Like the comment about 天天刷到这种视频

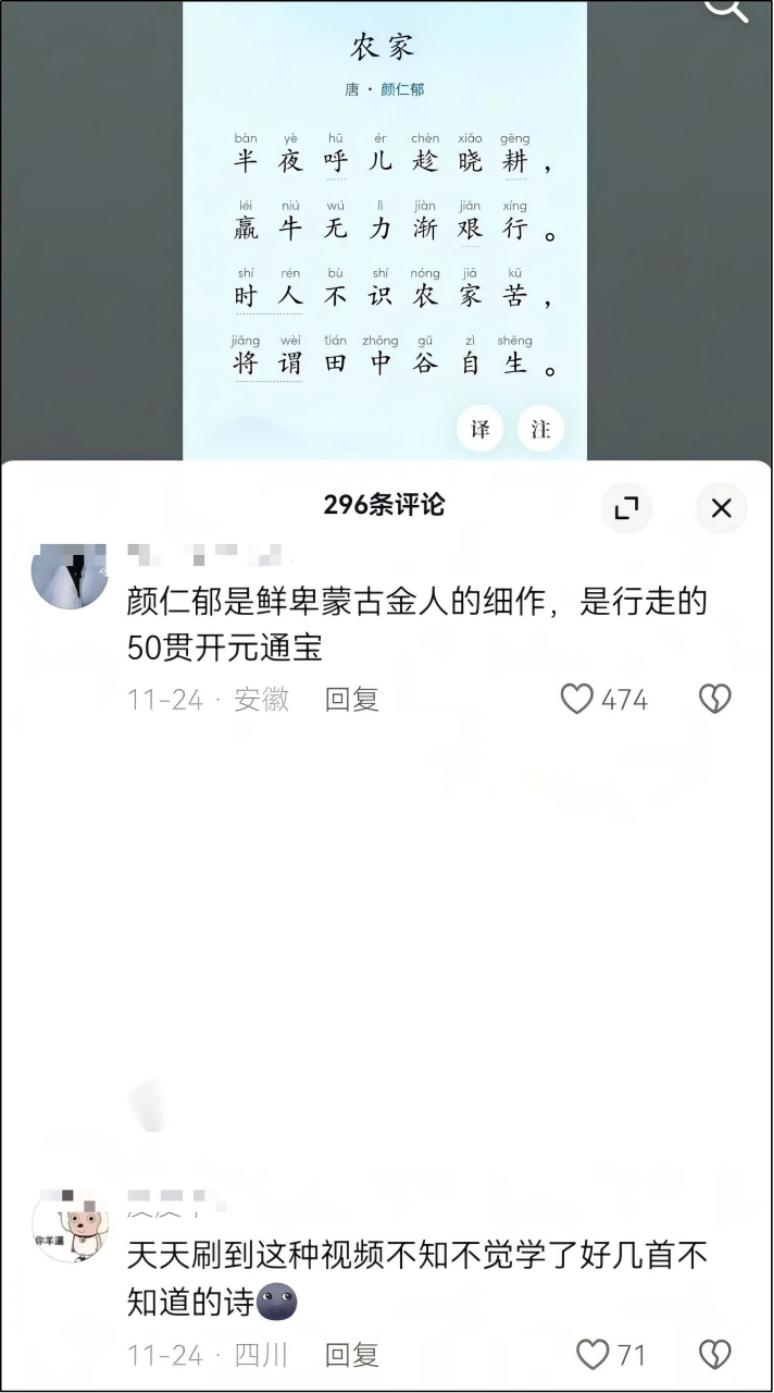(593, 1354)
